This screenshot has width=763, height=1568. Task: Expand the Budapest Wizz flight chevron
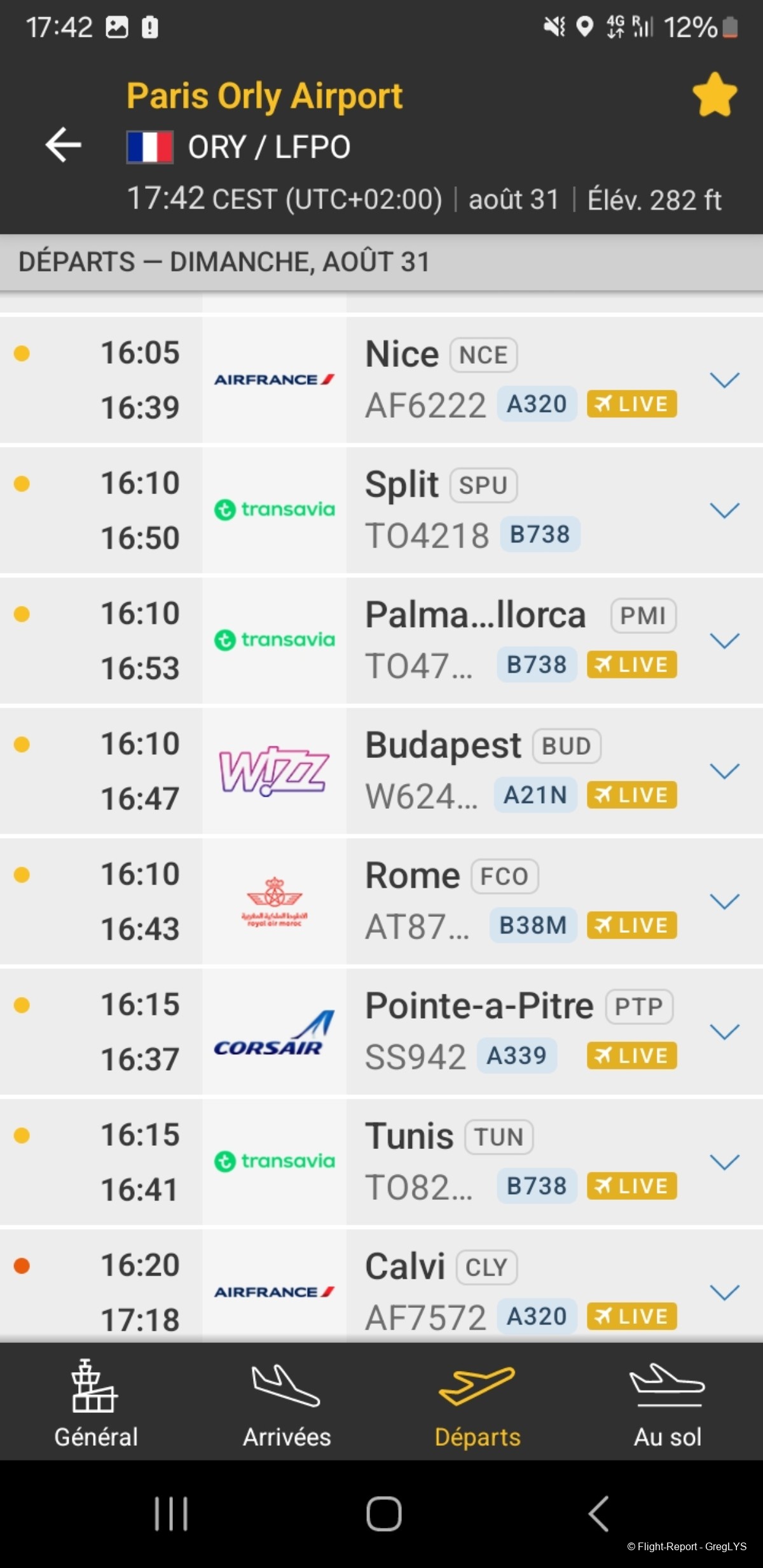coord(724,771)
